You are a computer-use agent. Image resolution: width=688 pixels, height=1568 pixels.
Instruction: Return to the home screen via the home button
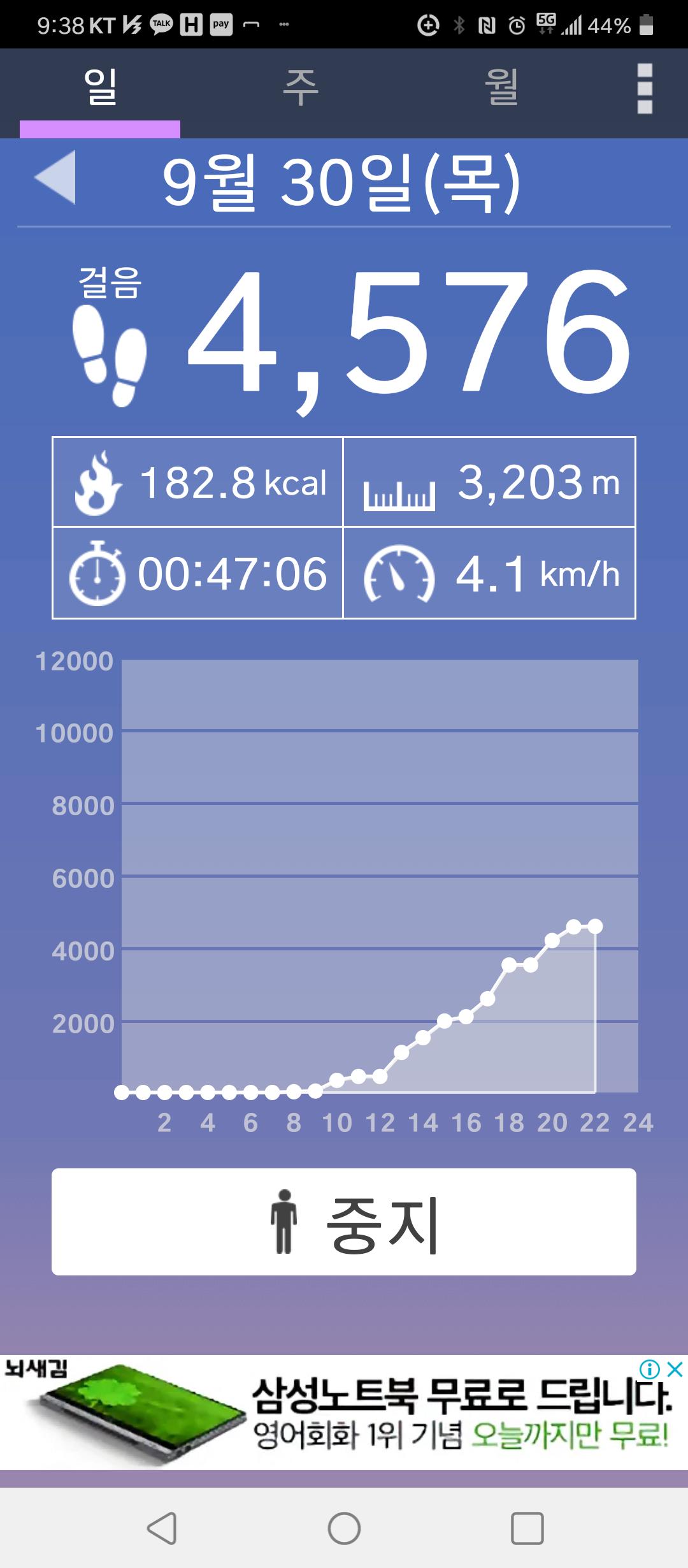click(344, 1528)
